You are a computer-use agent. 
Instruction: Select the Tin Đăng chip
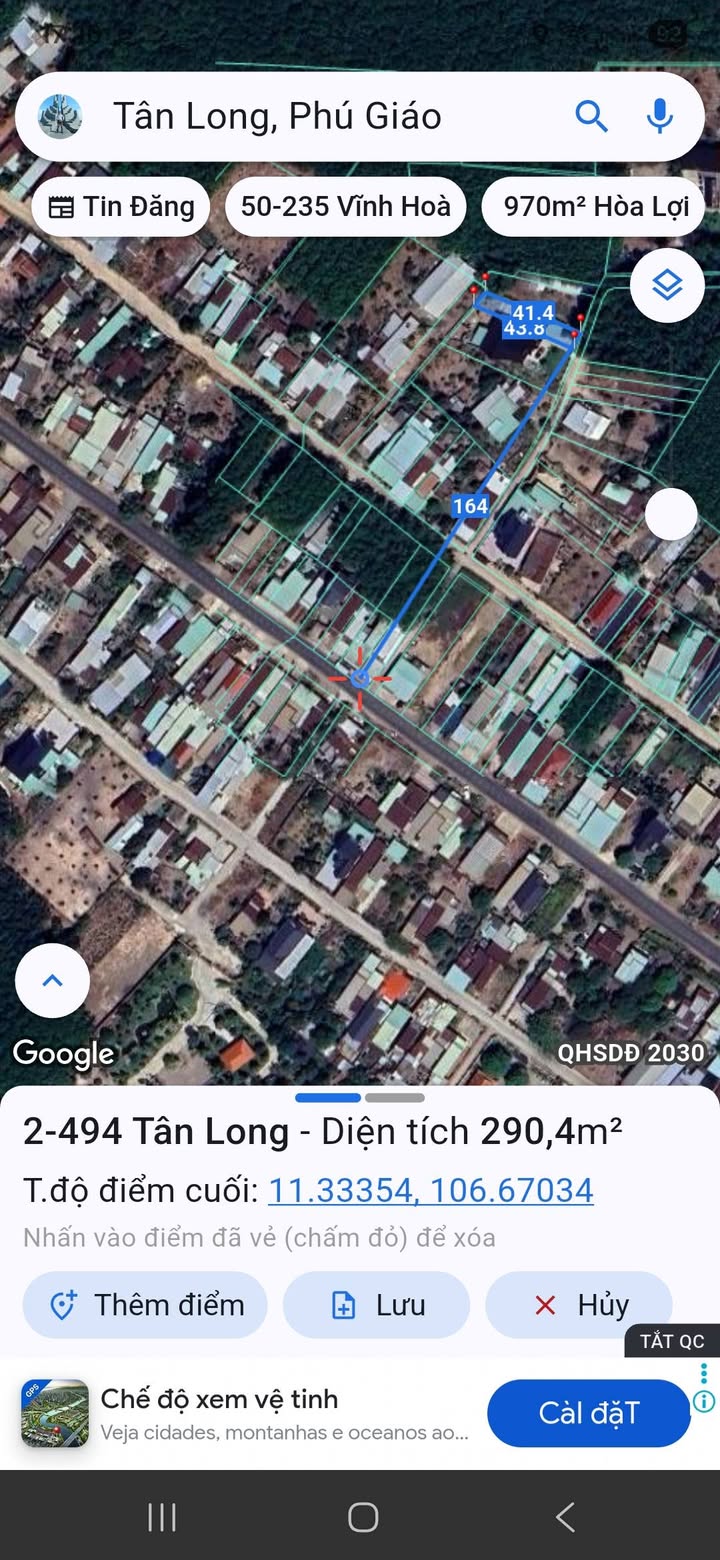point(121,207)
